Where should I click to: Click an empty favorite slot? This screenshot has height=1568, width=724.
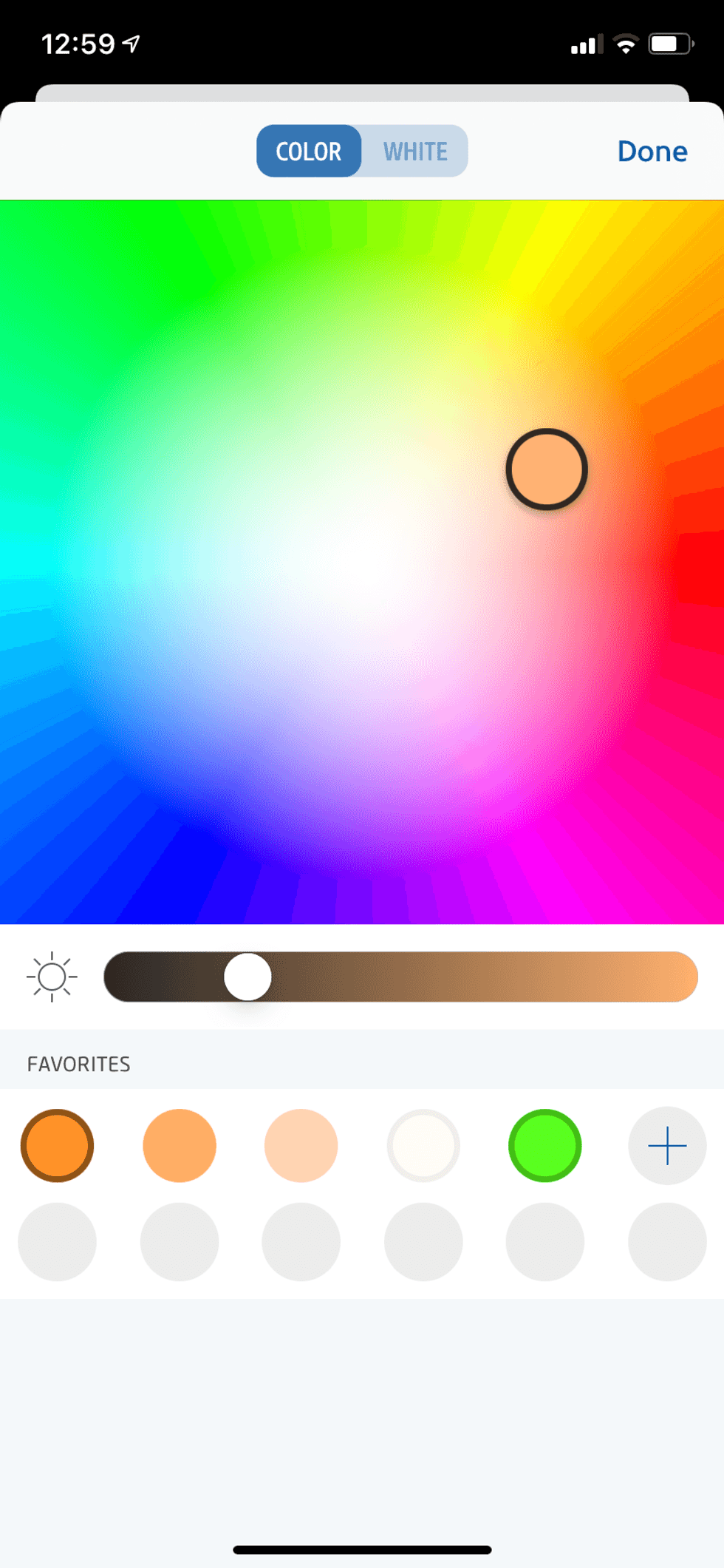tap(57, 1242)
